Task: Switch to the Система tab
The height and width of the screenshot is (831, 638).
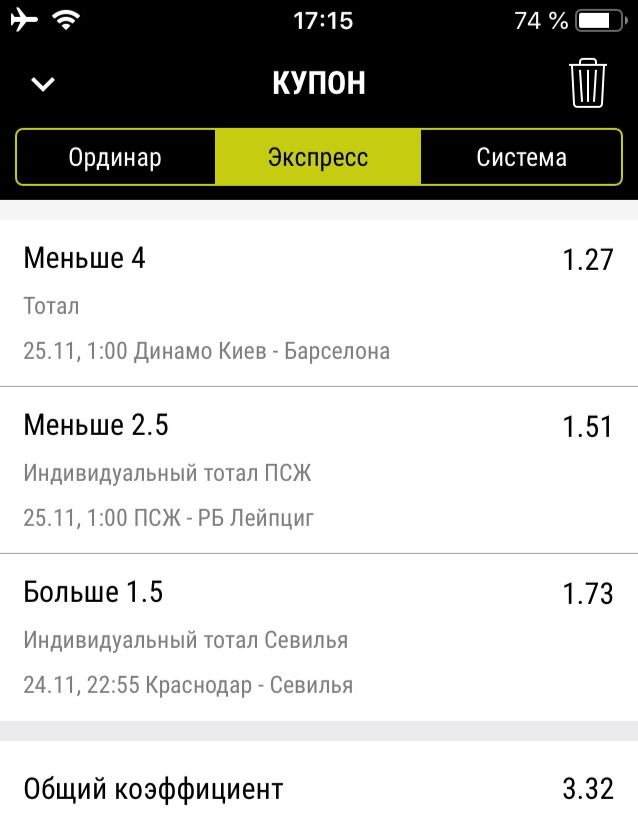Action: pos(521,157)
